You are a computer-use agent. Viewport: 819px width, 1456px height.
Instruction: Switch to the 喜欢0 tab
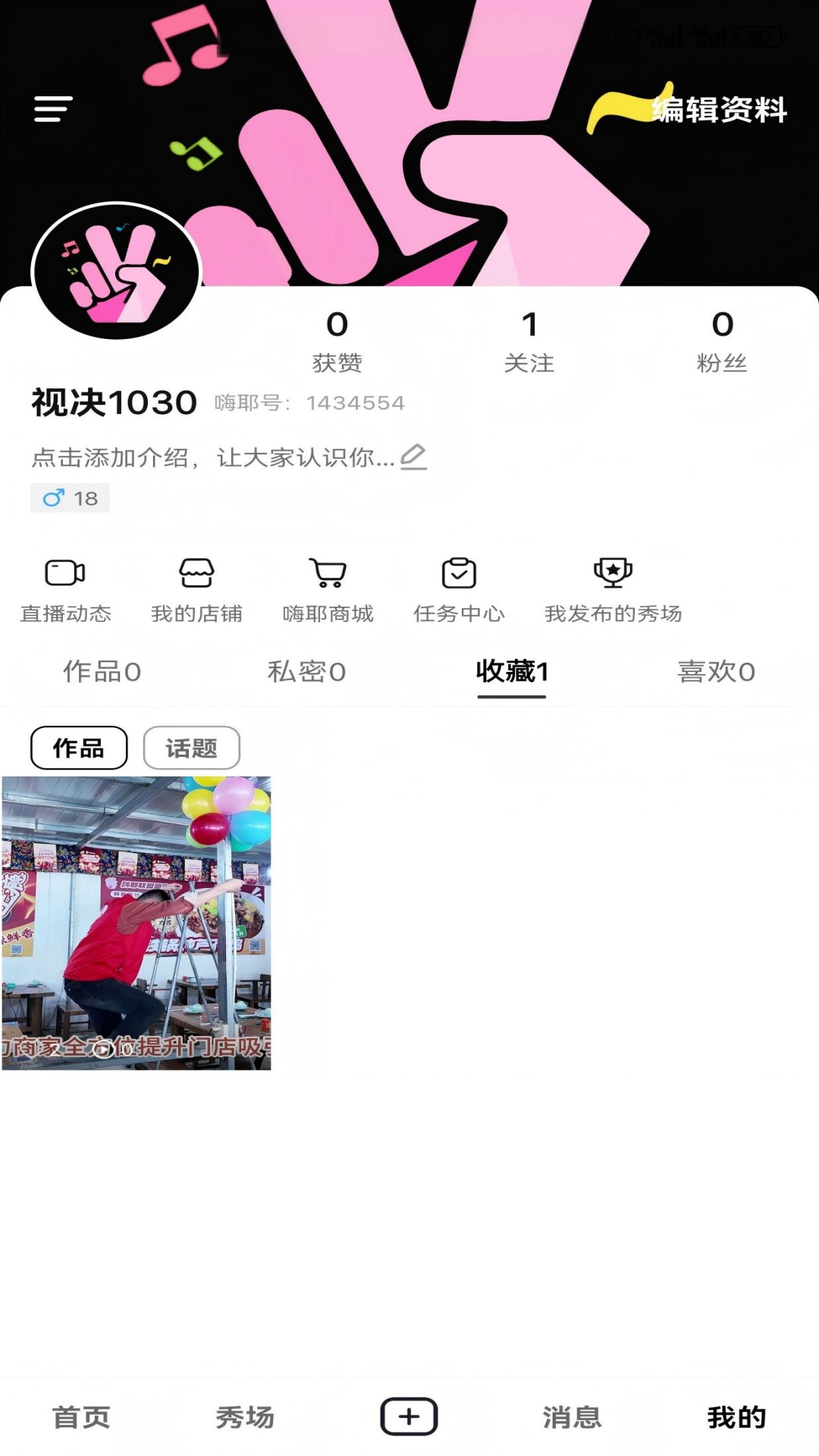tap(714, 672)
